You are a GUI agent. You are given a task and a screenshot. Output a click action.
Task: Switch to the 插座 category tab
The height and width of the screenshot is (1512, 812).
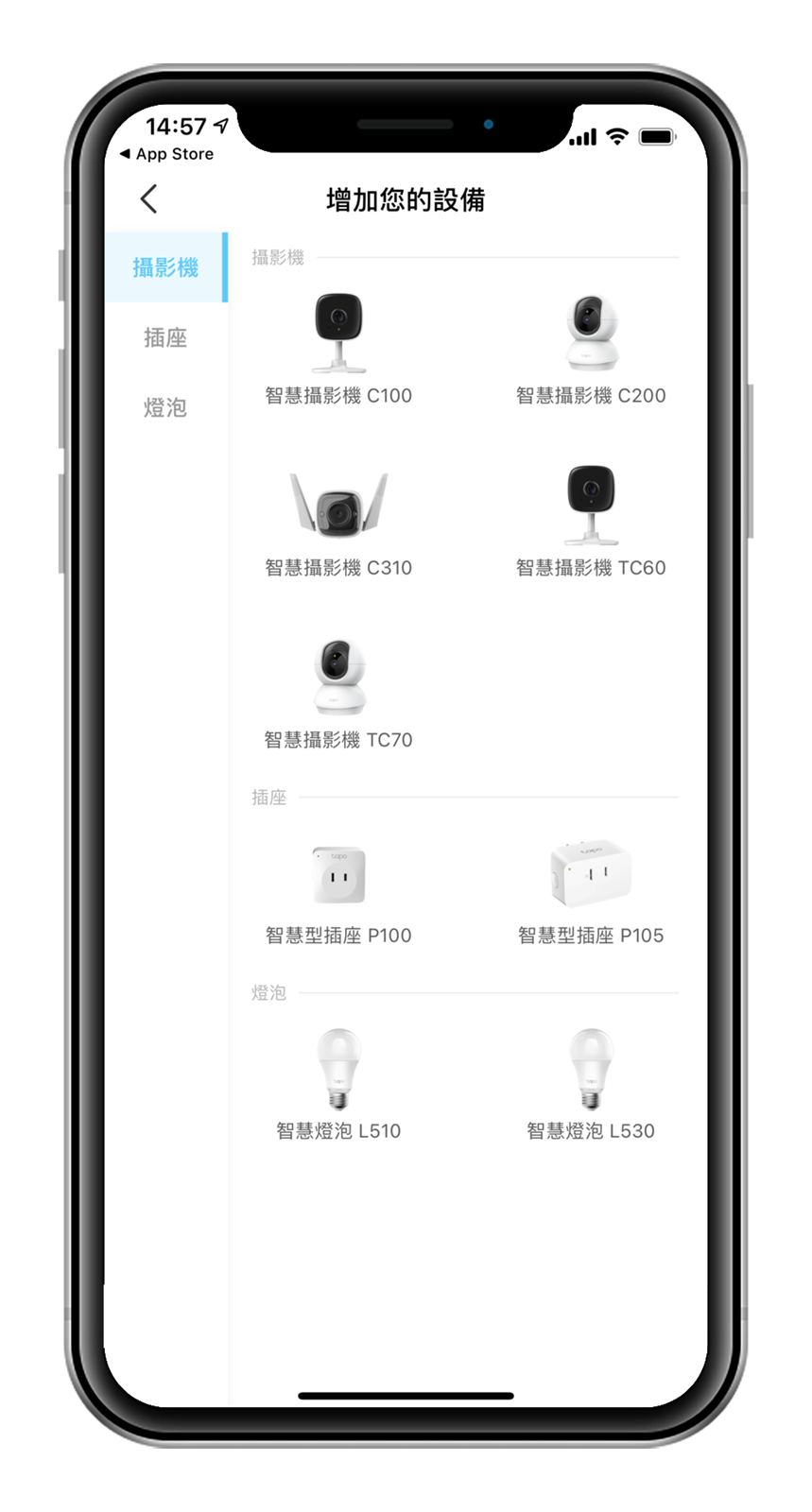point(165,338)
